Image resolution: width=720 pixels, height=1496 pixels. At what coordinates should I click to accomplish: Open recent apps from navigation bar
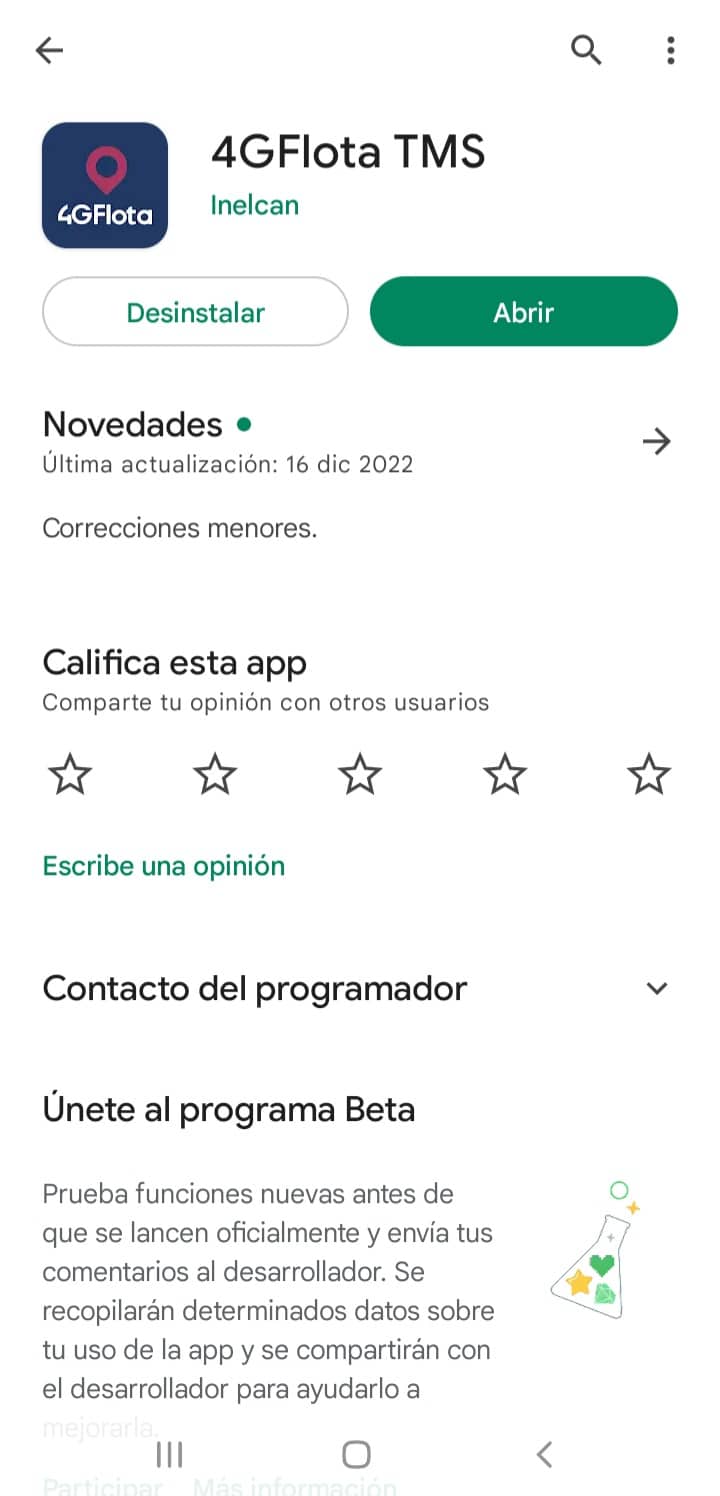[x=170, y=1454]
